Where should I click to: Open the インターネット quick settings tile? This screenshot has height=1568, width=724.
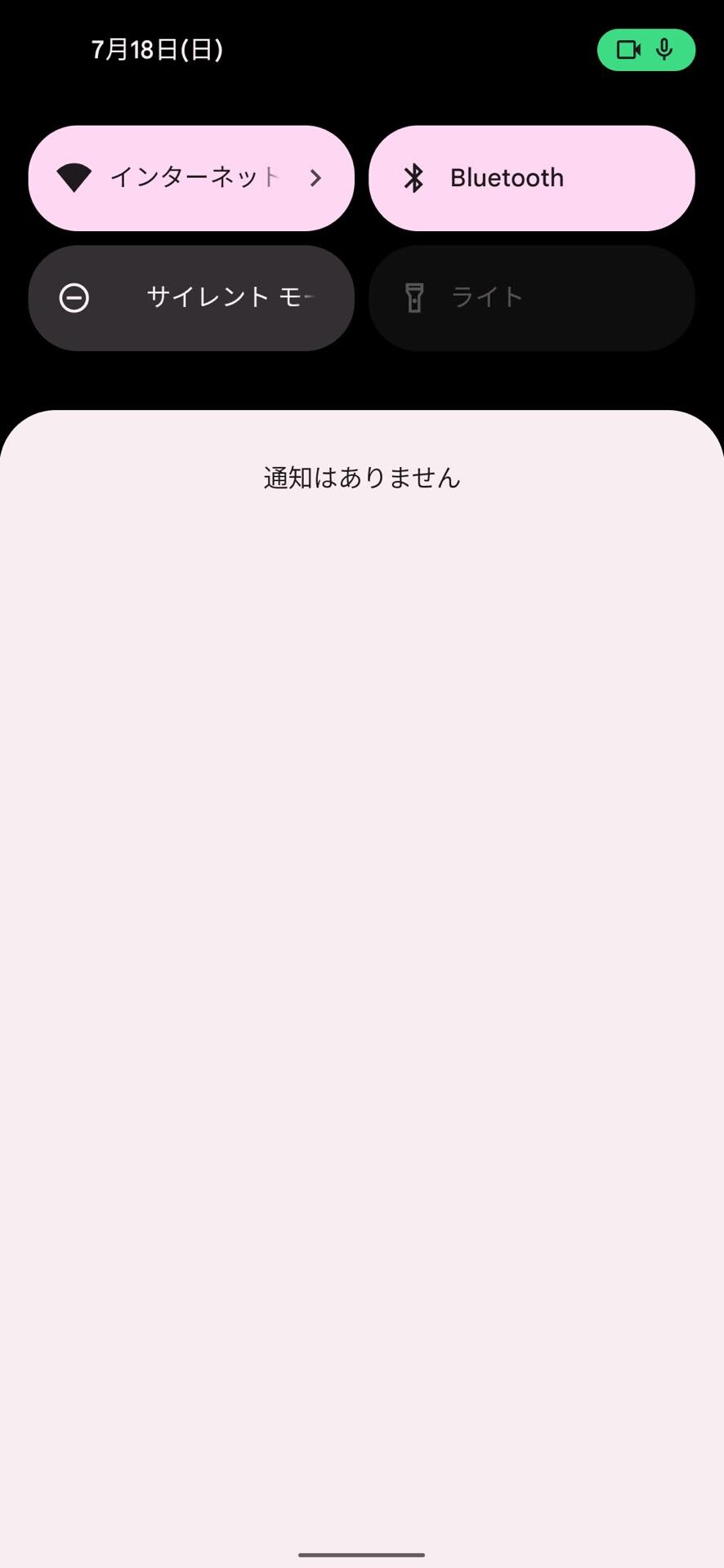(191, 178)
